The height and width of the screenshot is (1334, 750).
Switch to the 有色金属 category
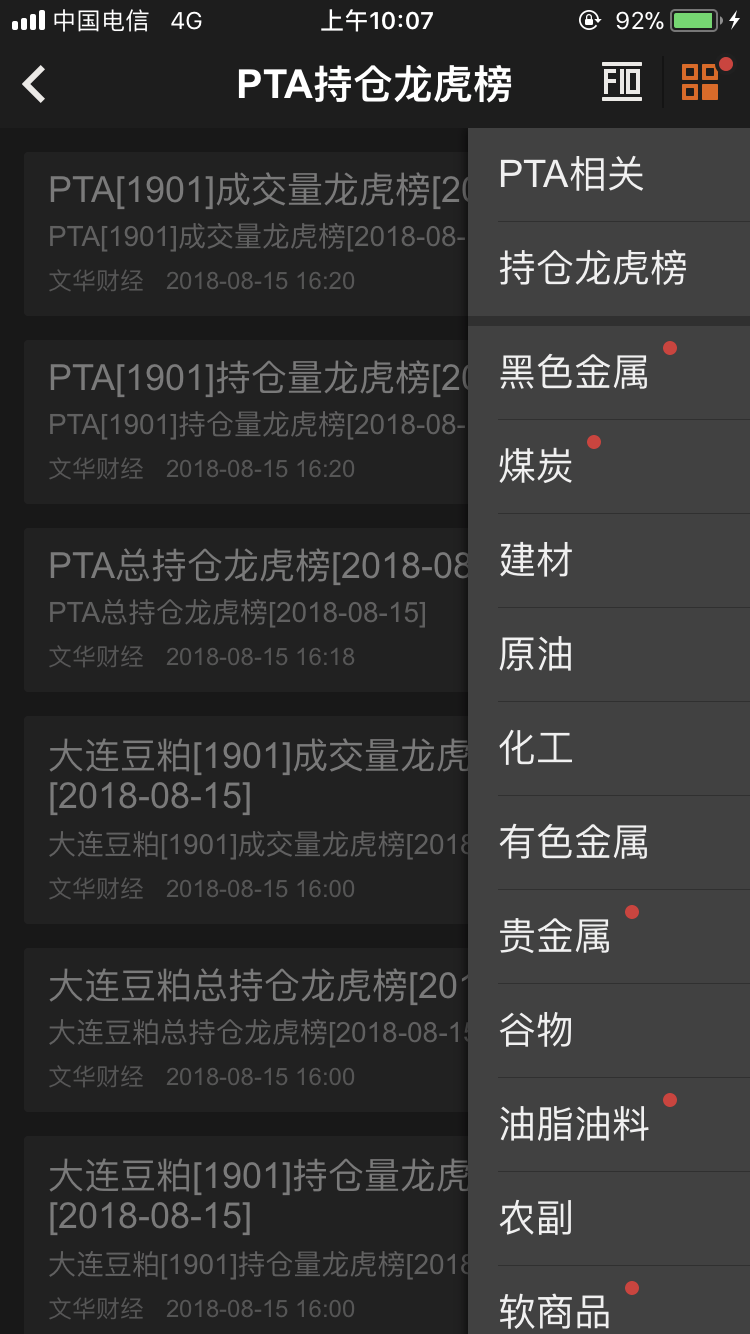(574, 842)
